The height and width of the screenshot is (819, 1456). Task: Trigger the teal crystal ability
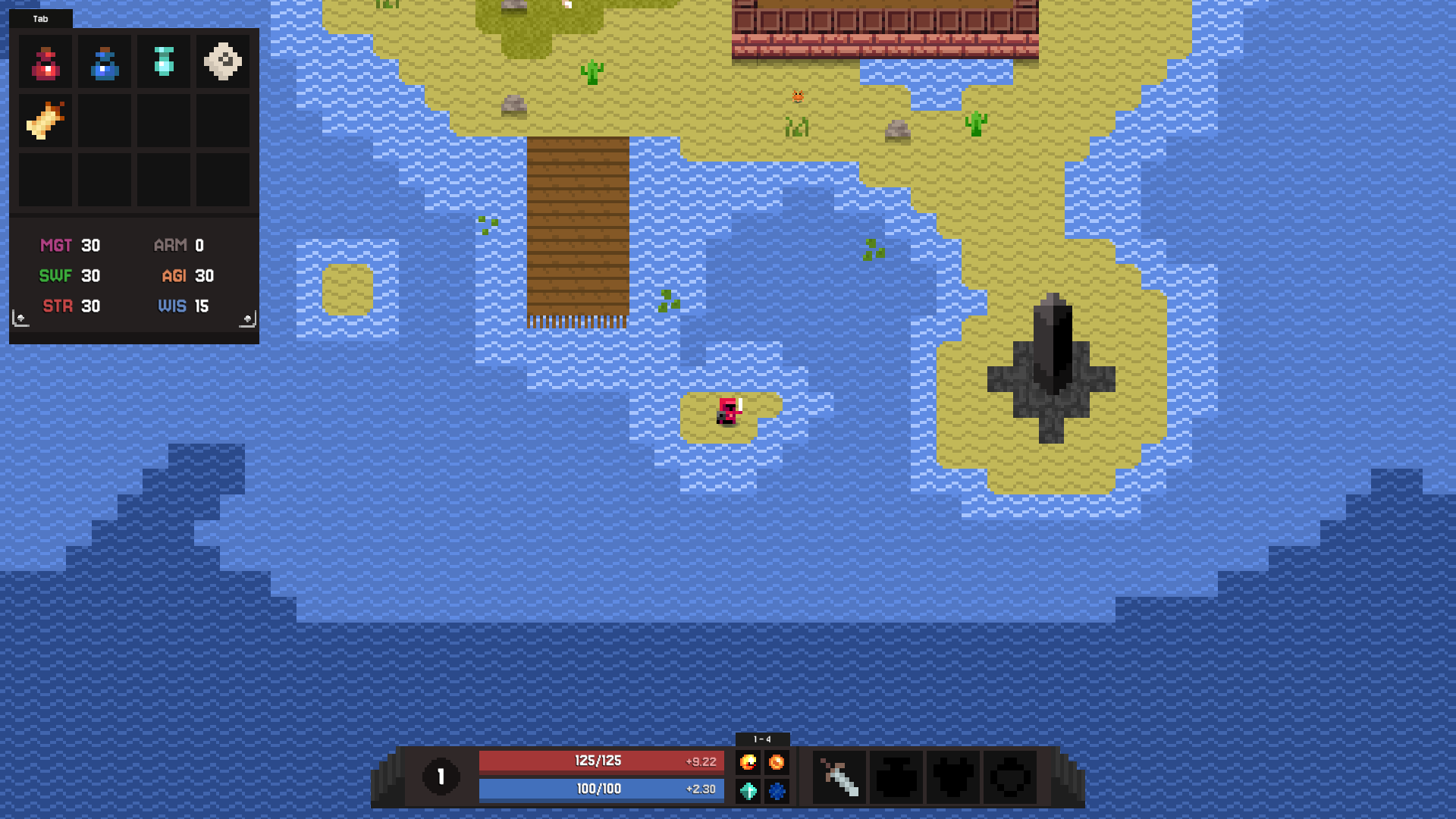[x=748, y=791]
